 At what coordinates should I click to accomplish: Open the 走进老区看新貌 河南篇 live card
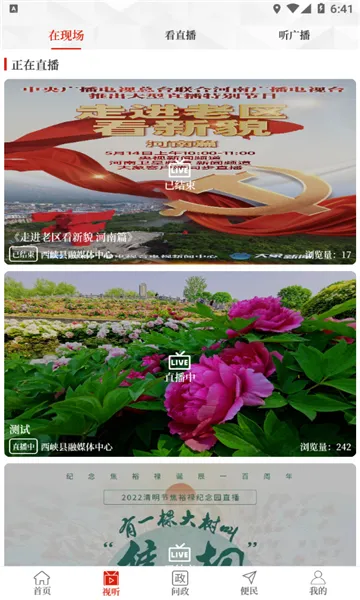point(180,172)
